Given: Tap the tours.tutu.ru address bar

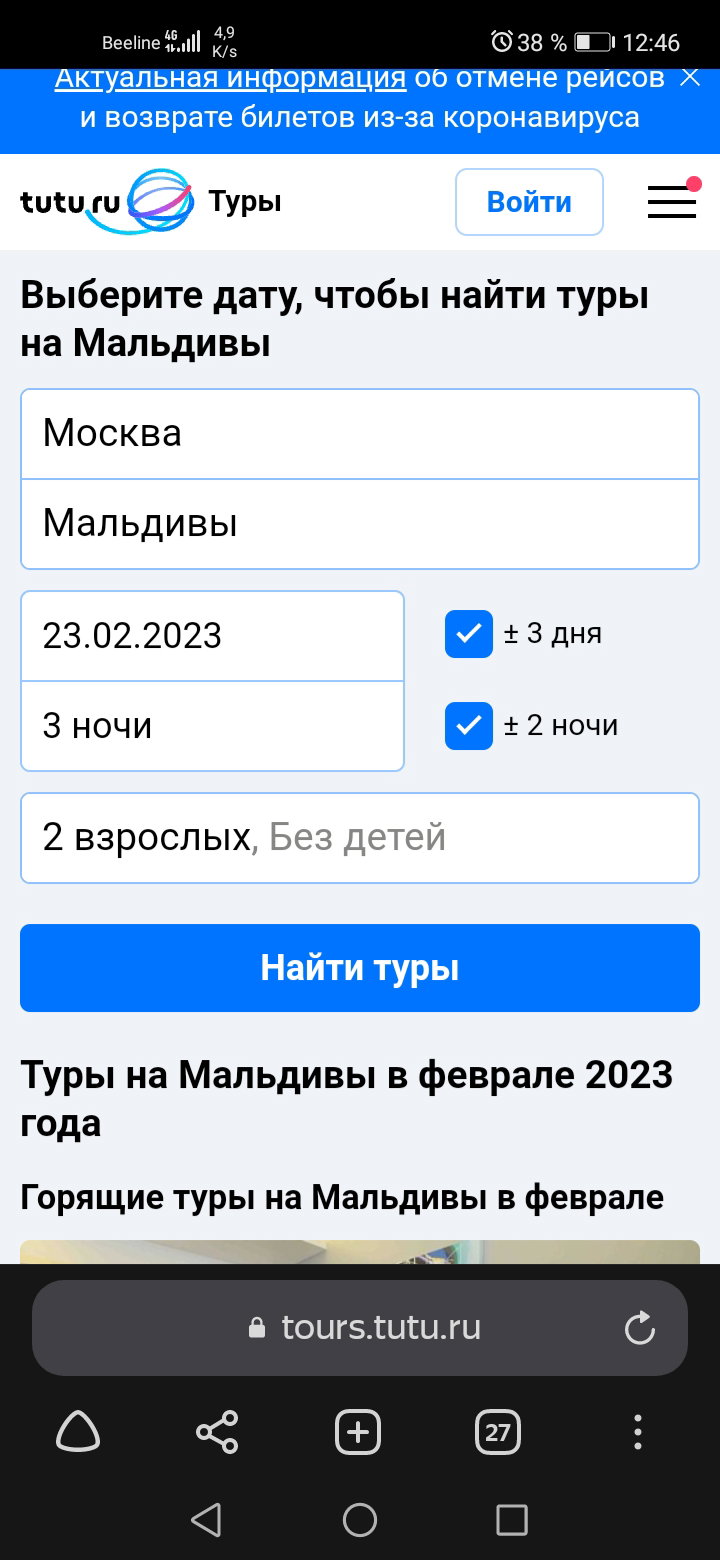Looking at the screenshot, I should (360, 1328).
